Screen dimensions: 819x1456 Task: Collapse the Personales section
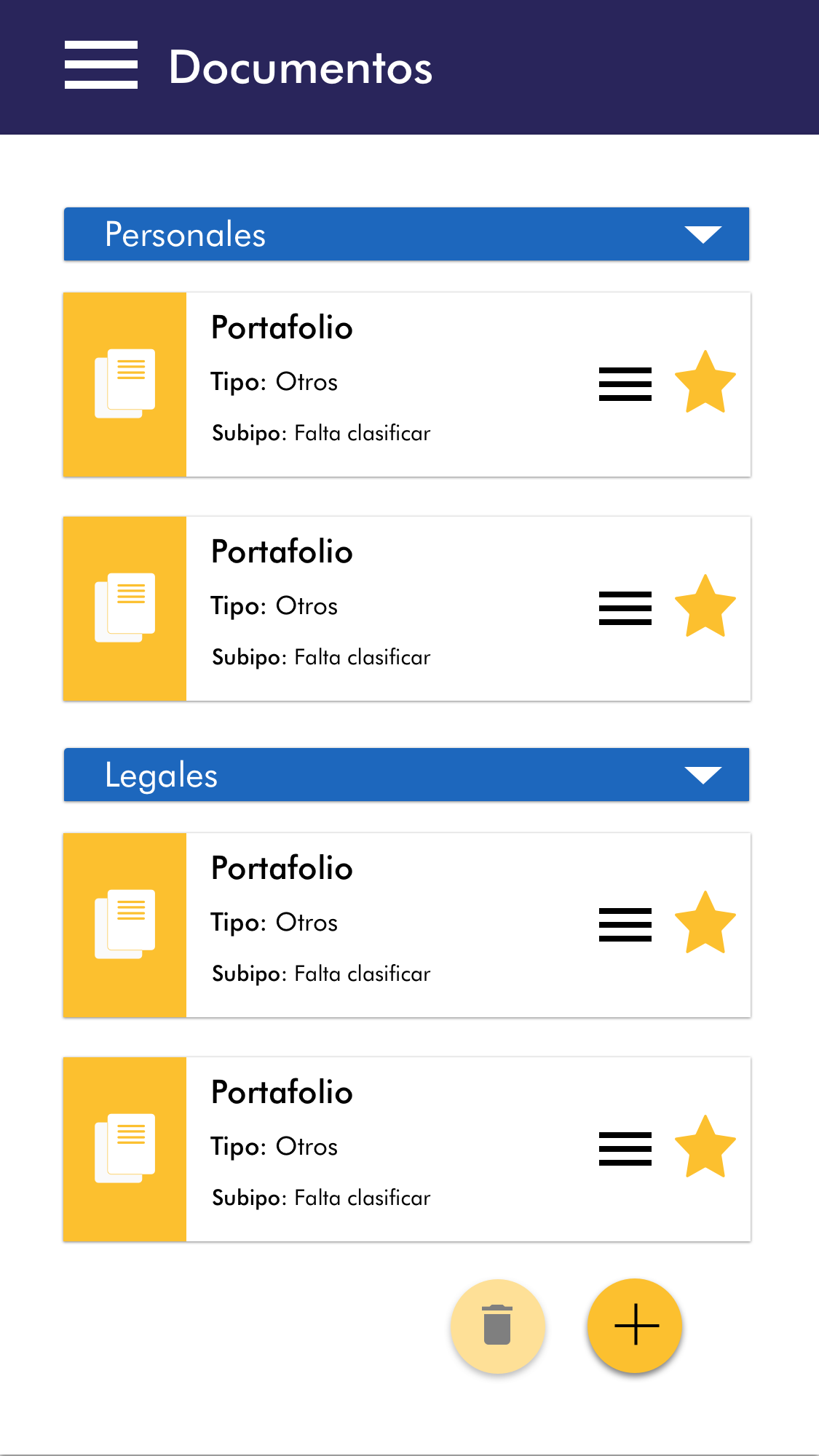pos(703,234)
